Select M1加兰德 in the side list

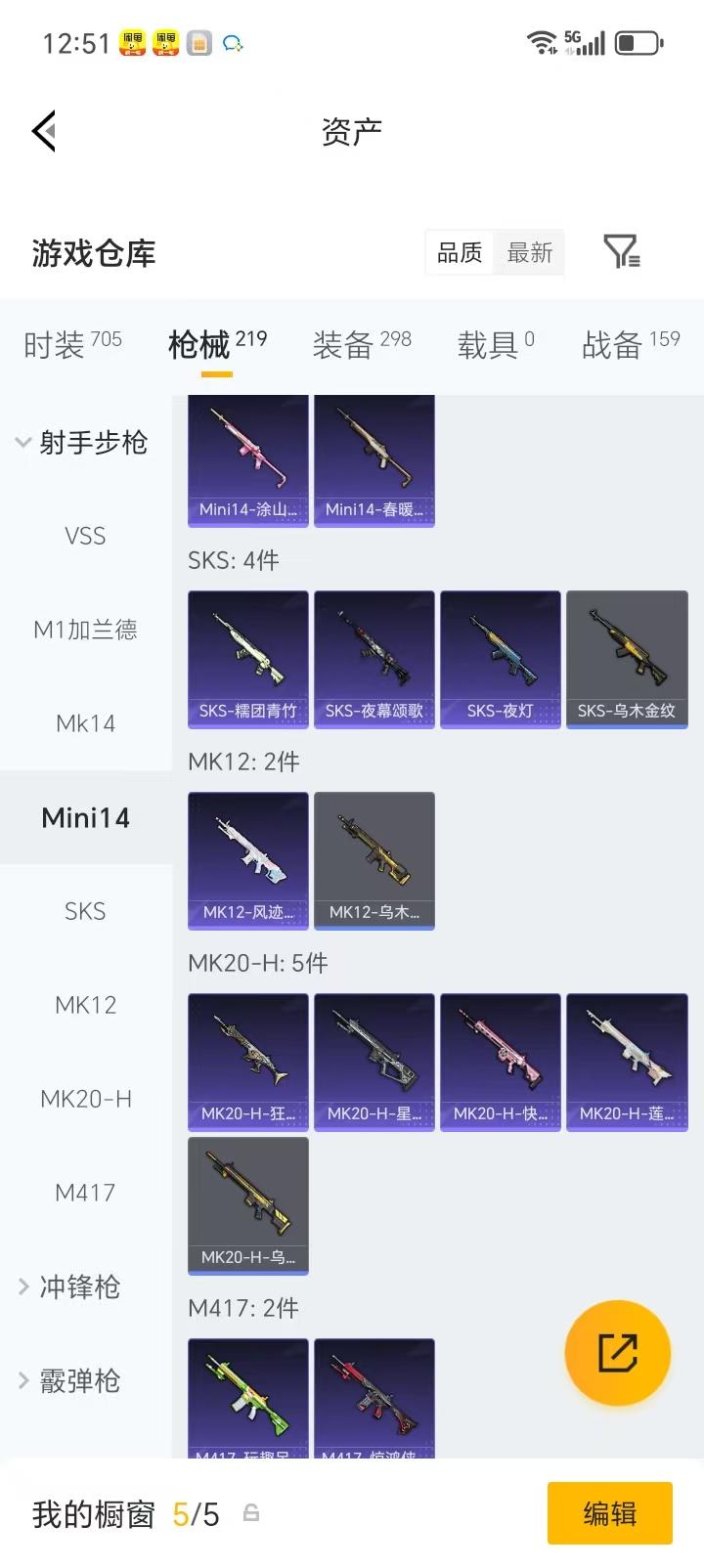(x=85, y=630)
